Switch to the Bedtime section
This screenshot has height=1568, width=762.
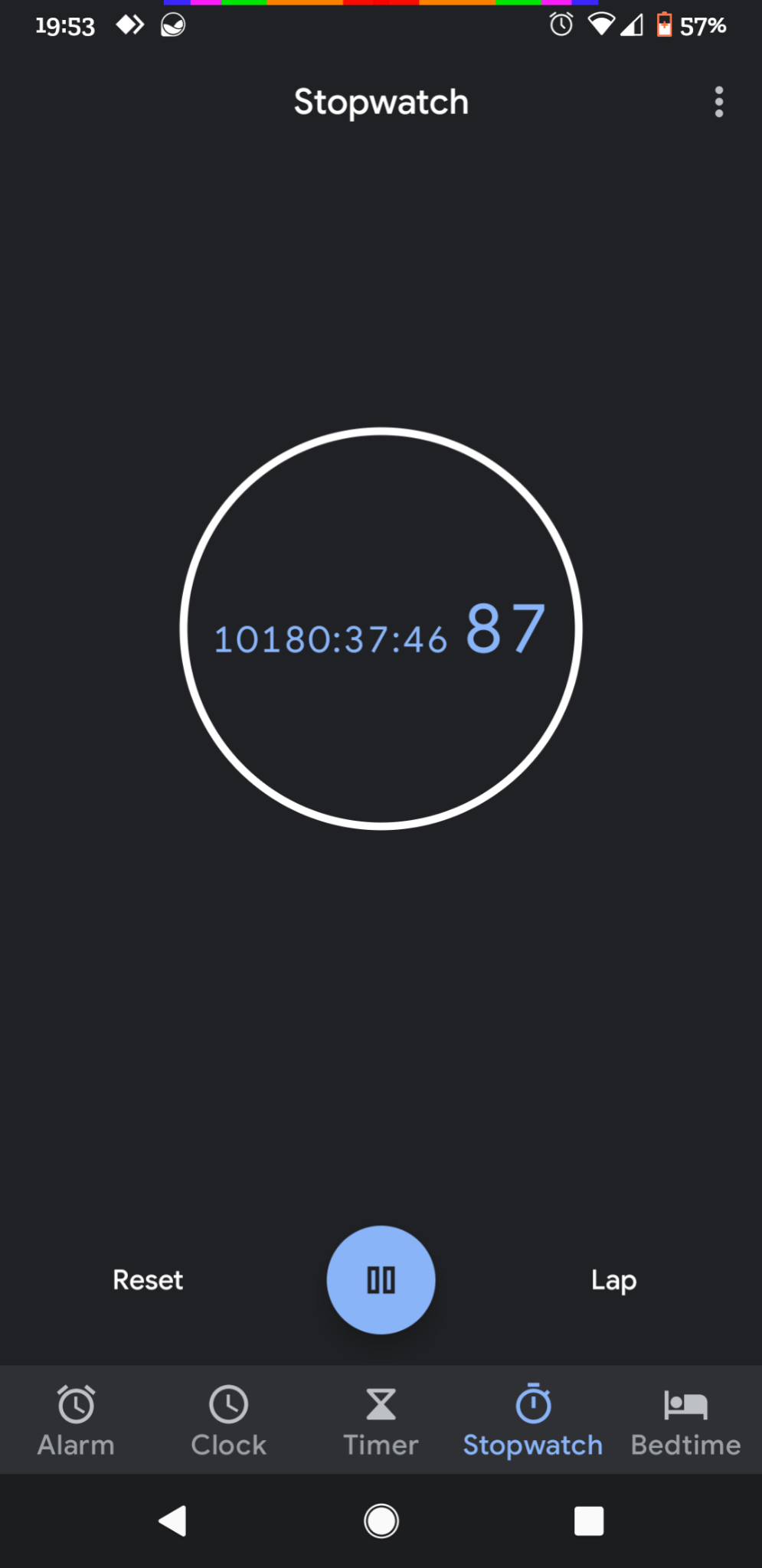pos(685,1421)
